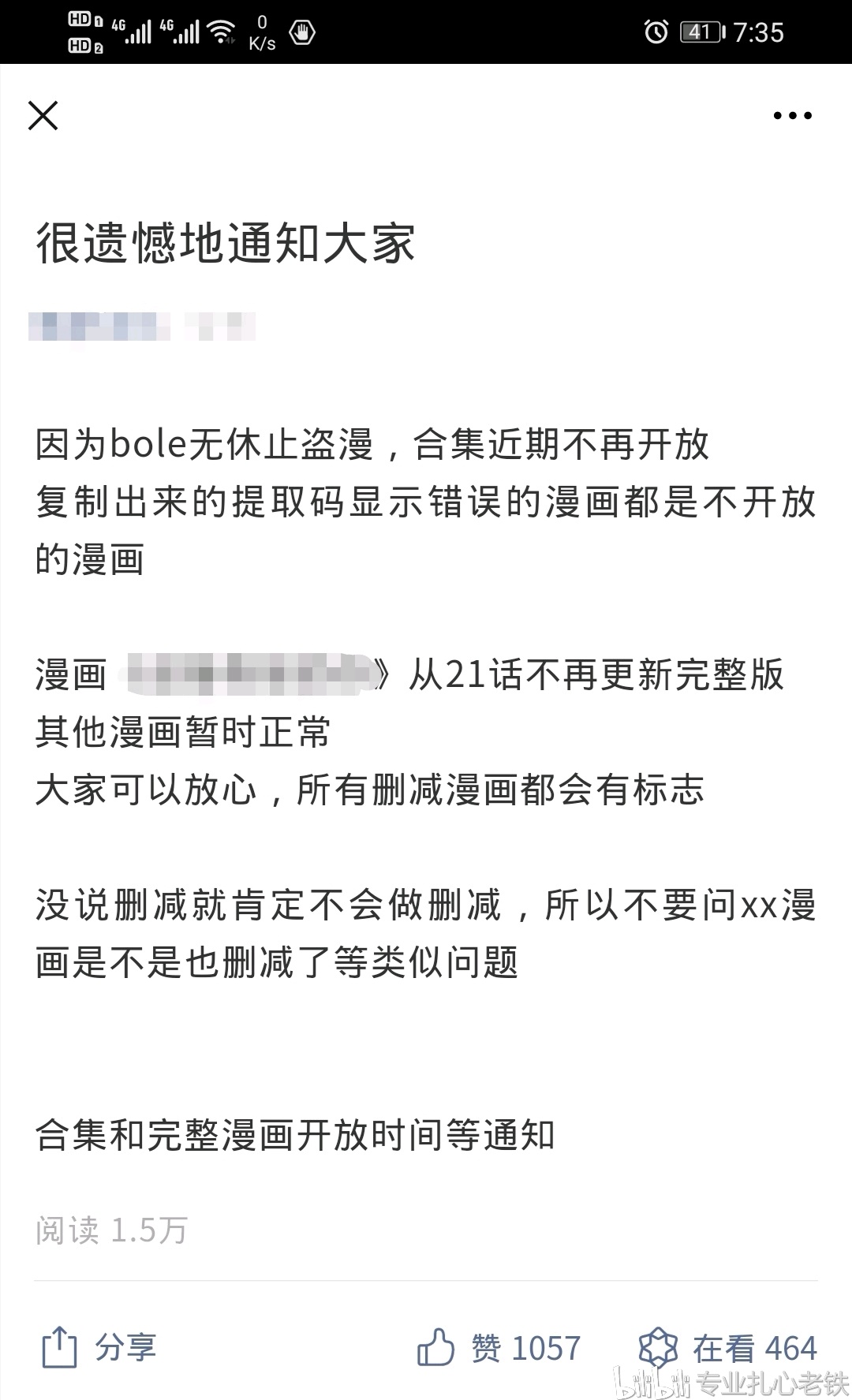The height and width of the screenshot is (1400, 852).
Task: Like the article with the 赞 button
Action: [499, 1347]
